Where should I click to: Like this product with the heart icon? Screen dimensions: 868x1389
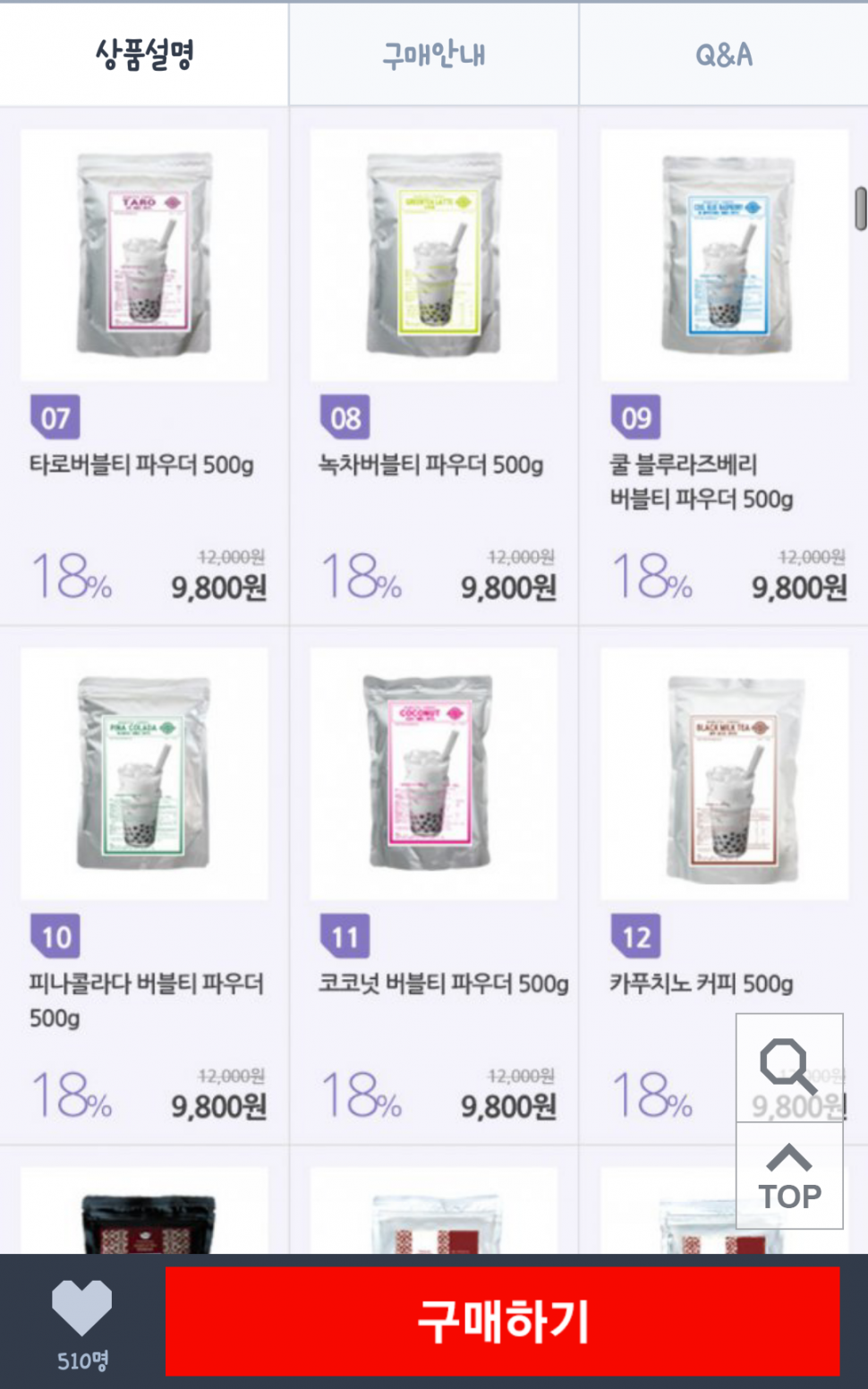82,1309
